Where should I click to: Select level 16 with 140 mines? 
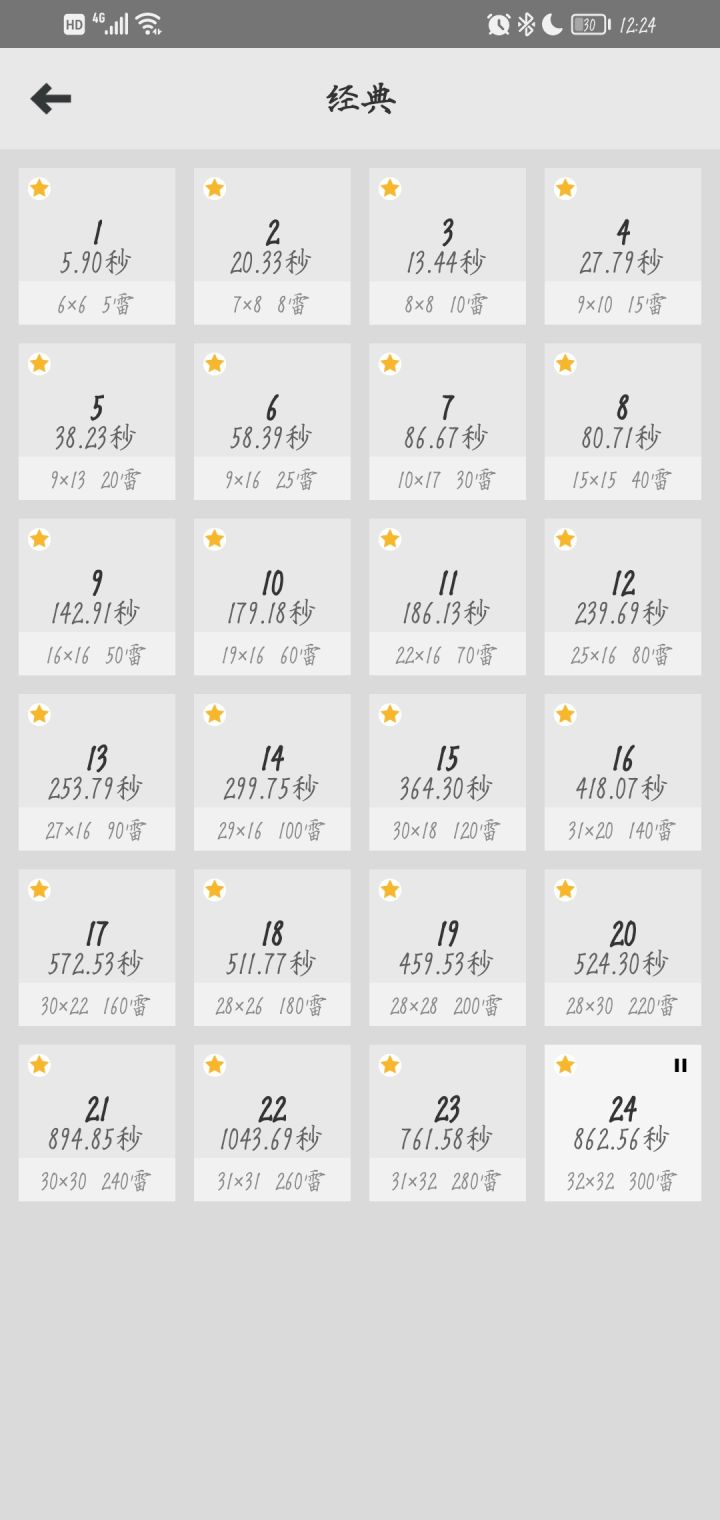coord(623,772)
